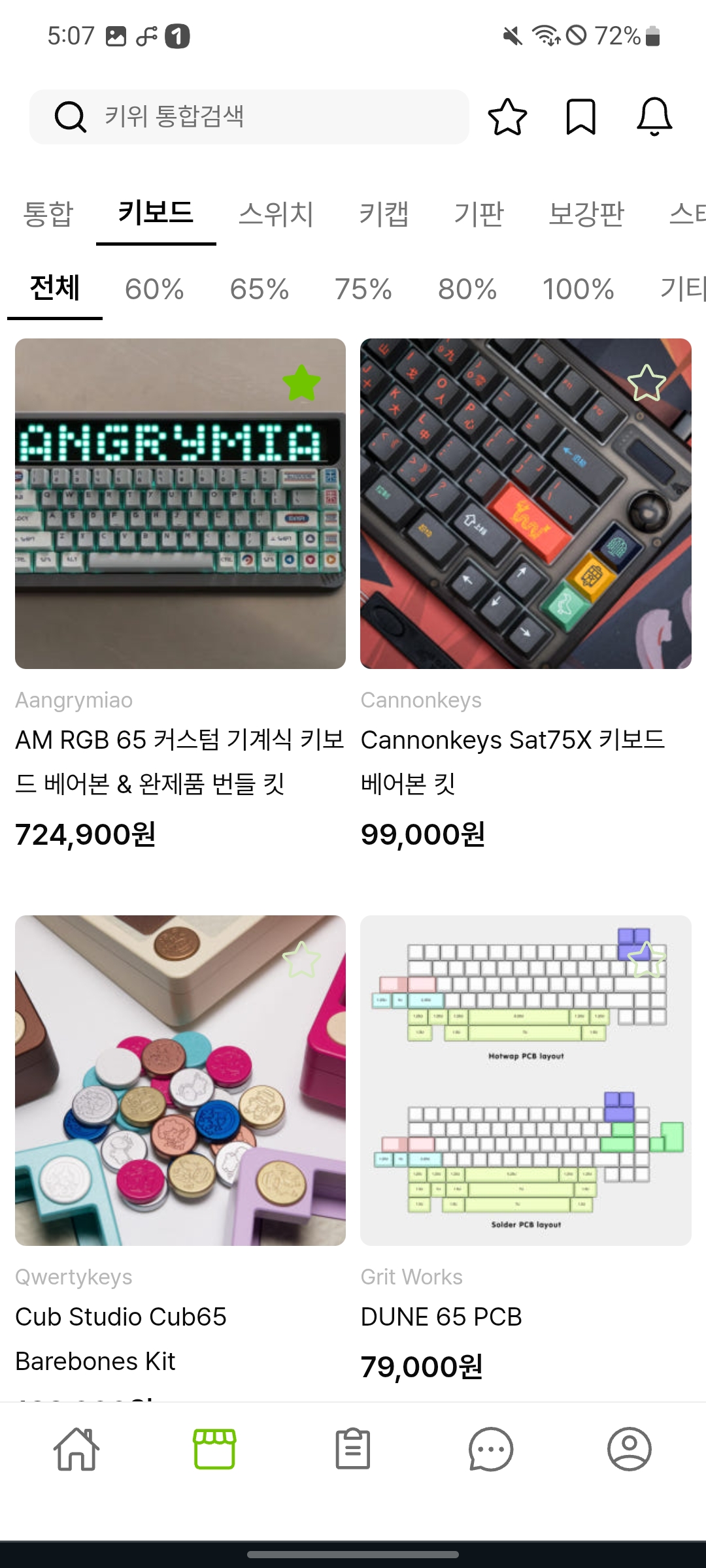Image resolution: width=706 pixels, height=1568 pixels.
Task: Select the 키캡 category tab
Action: click(384, 214)
